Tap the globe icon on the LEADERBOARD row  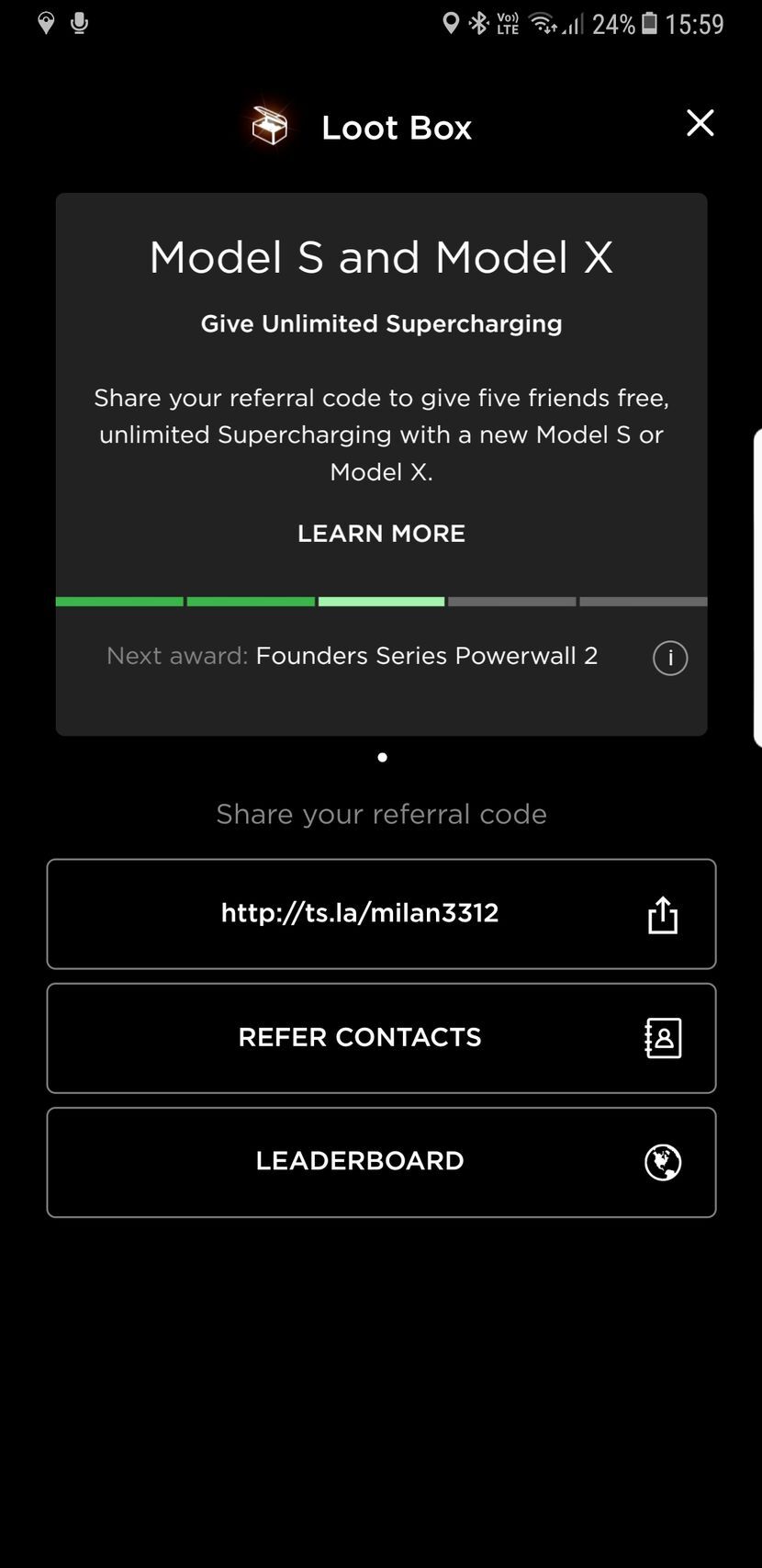coord(662,1161)
